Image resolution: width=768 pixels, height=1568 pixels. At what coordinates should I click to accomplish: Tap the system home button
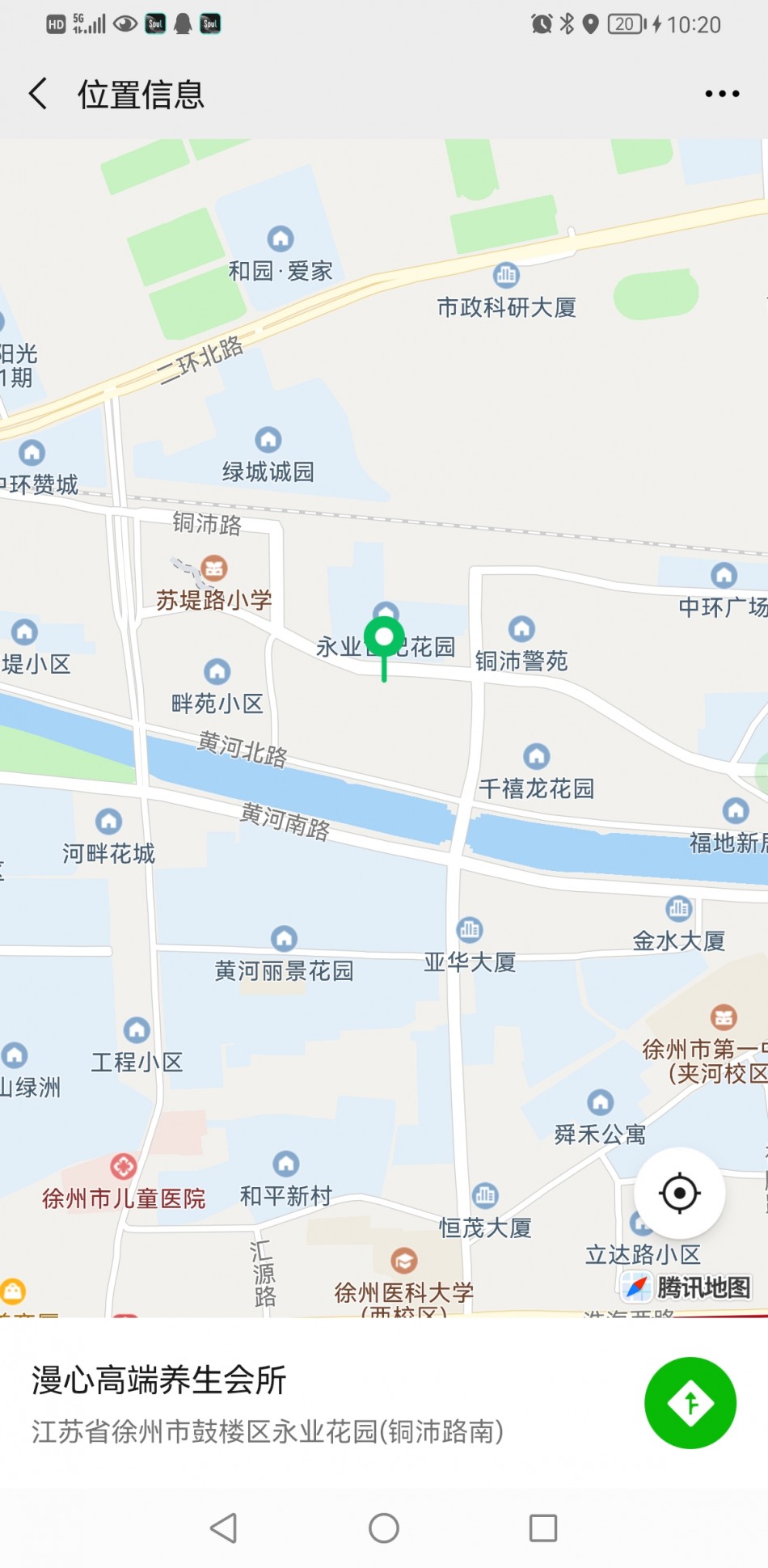(x=384, y=1528)
